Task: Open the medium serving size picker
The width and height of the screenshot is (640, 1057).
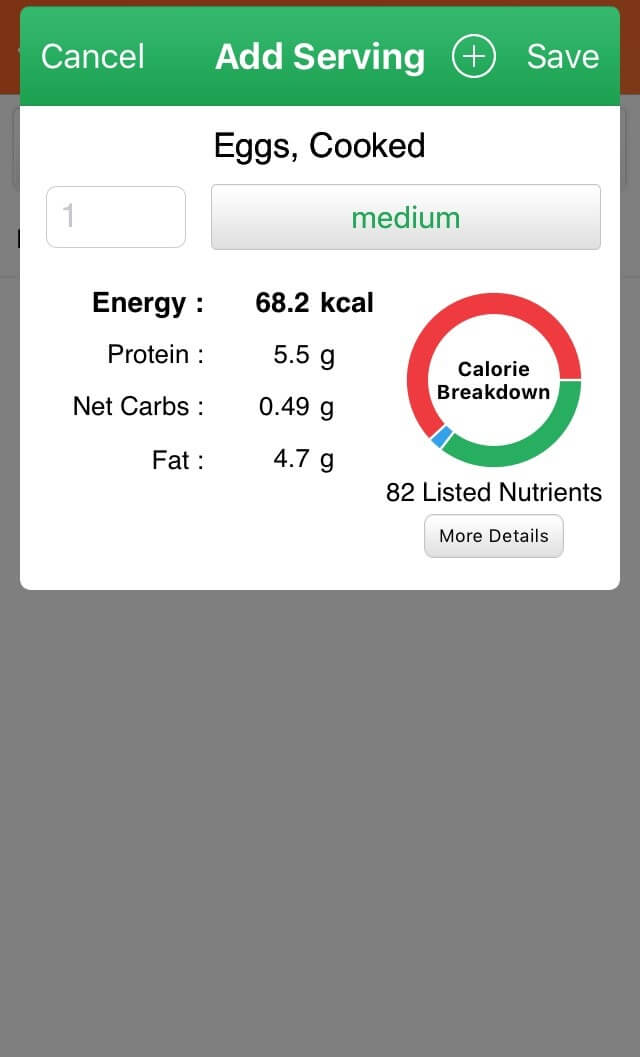Action: click(406, 217)
